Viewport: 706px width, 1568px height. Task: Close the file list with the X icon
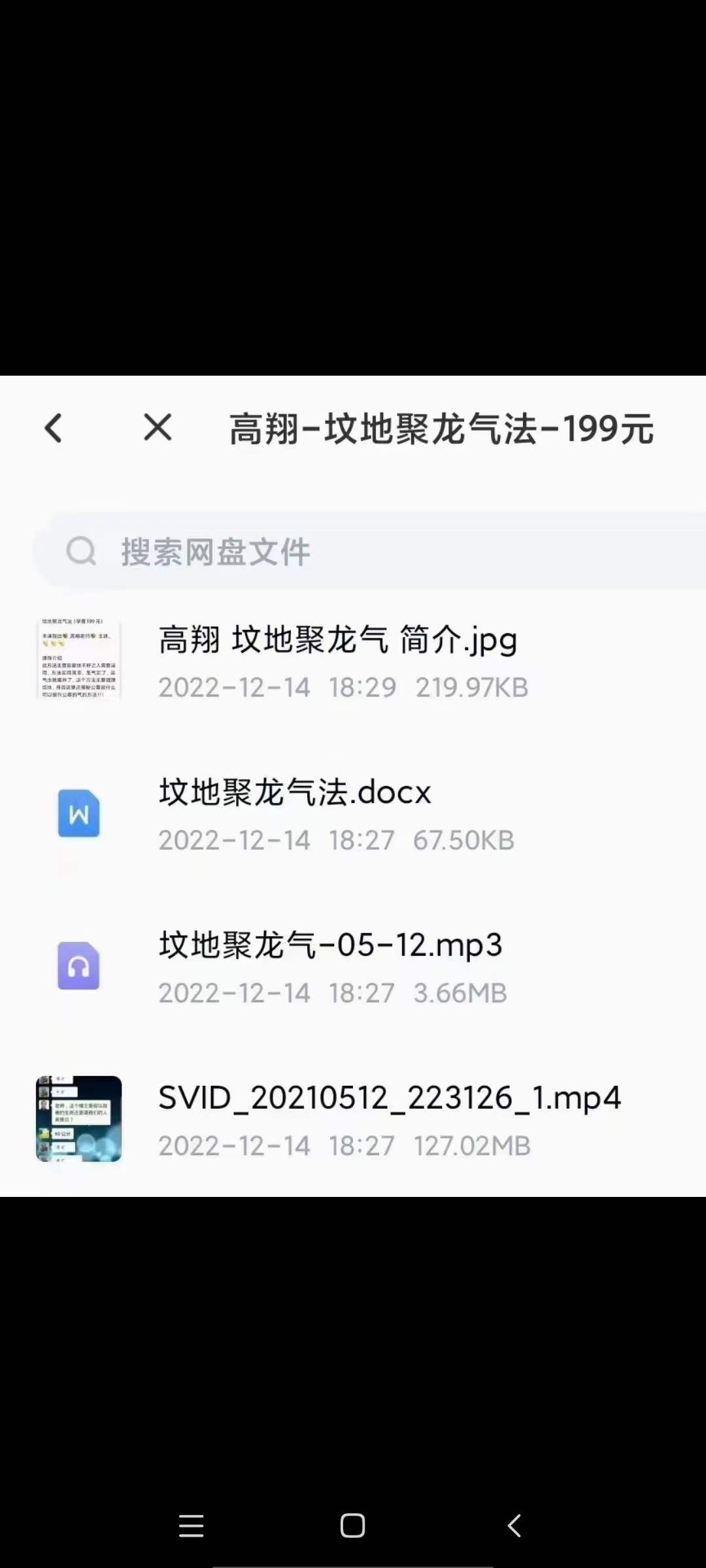tap(157, 428)
